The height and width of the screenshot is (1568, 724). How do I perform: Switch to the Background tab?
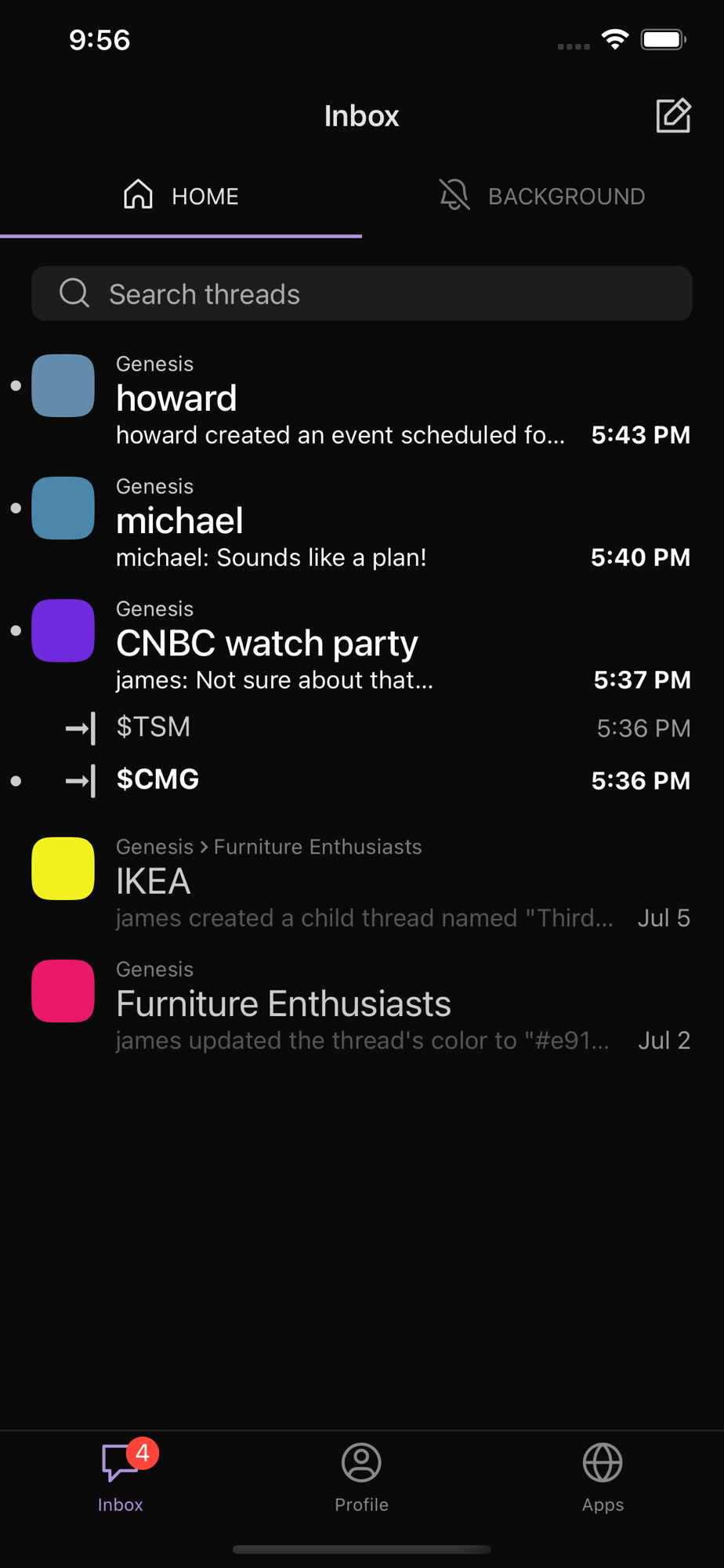[542, 196]
